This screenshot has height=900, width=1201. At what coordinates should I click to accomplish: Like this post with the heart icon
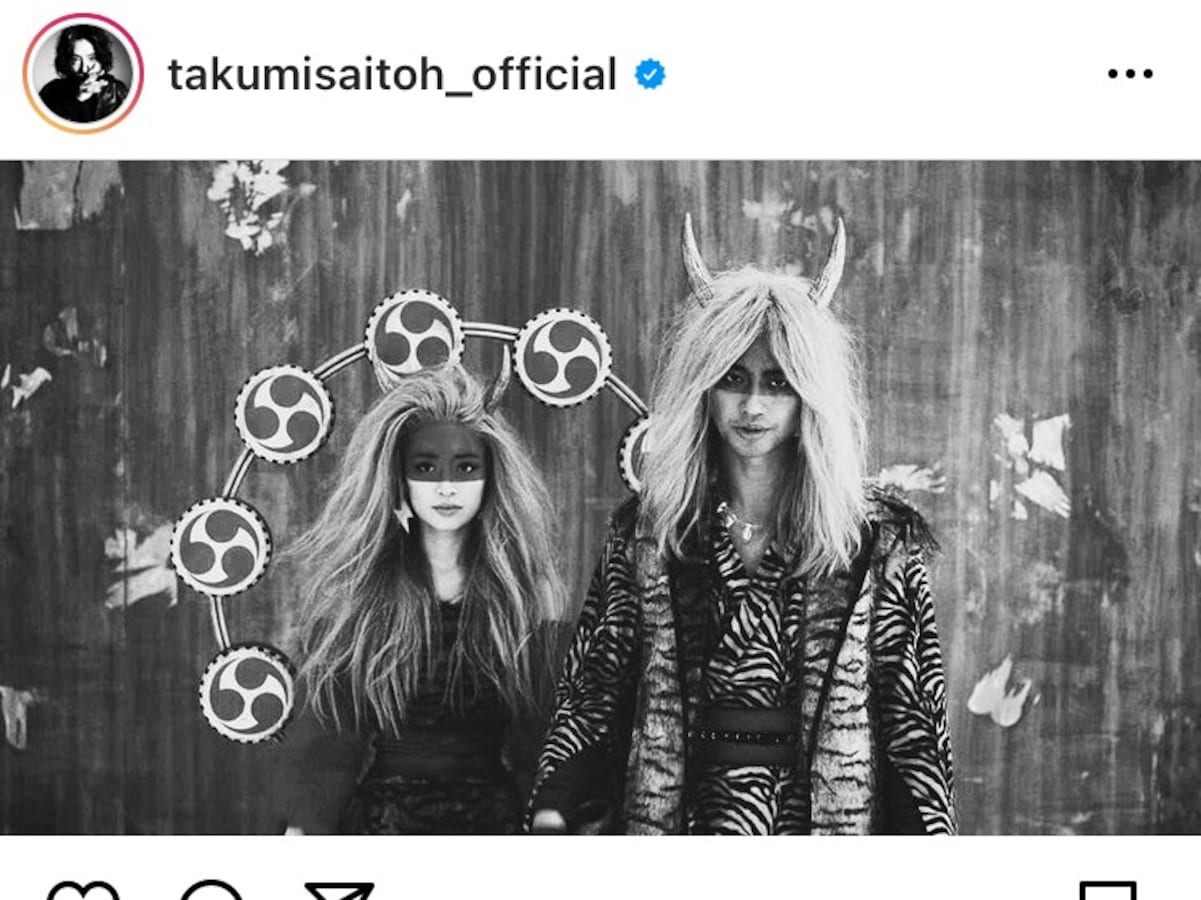click(83, 891)
